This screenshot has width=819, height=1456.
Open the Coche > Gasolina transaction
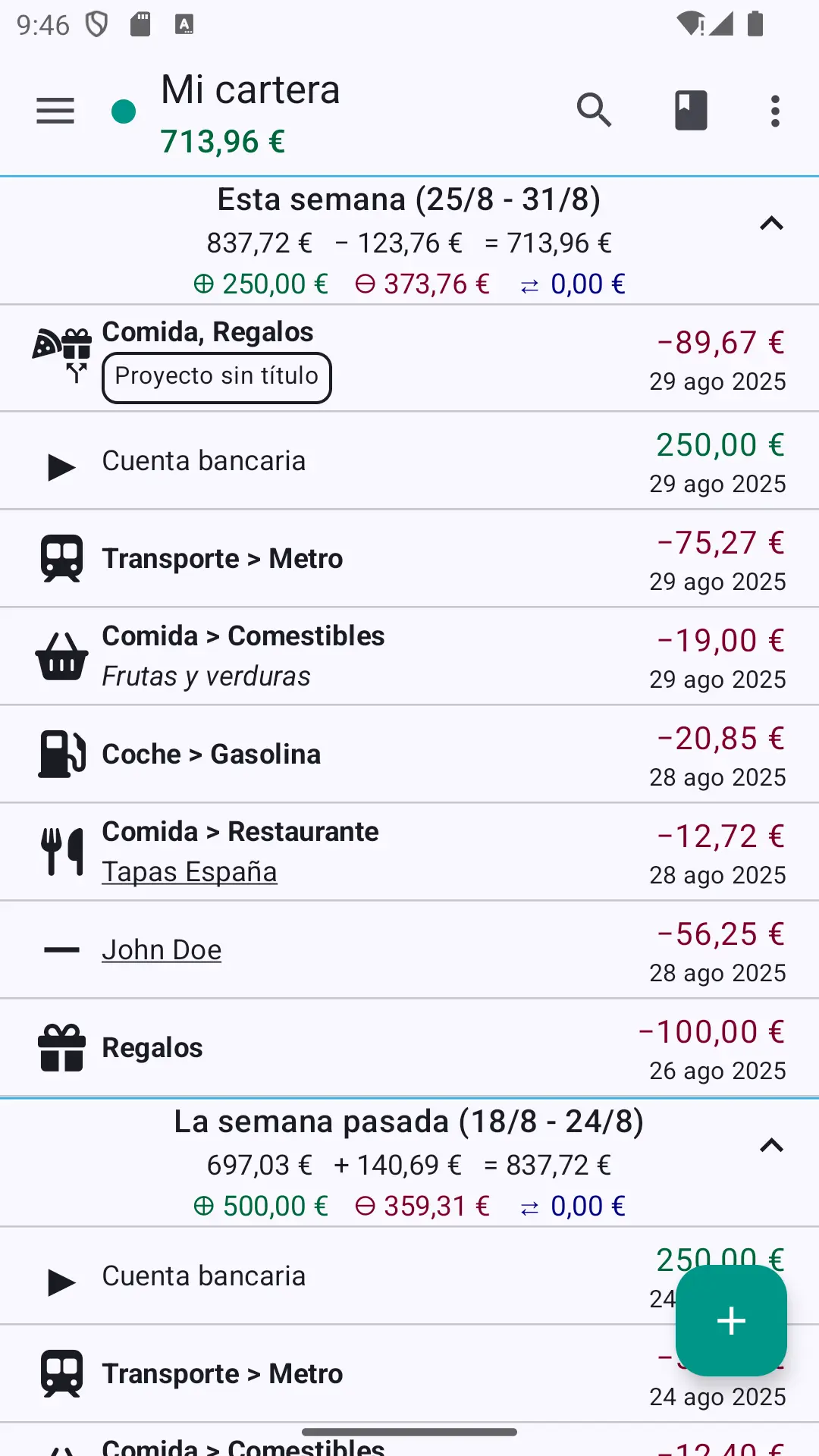(x=409, y=755)
